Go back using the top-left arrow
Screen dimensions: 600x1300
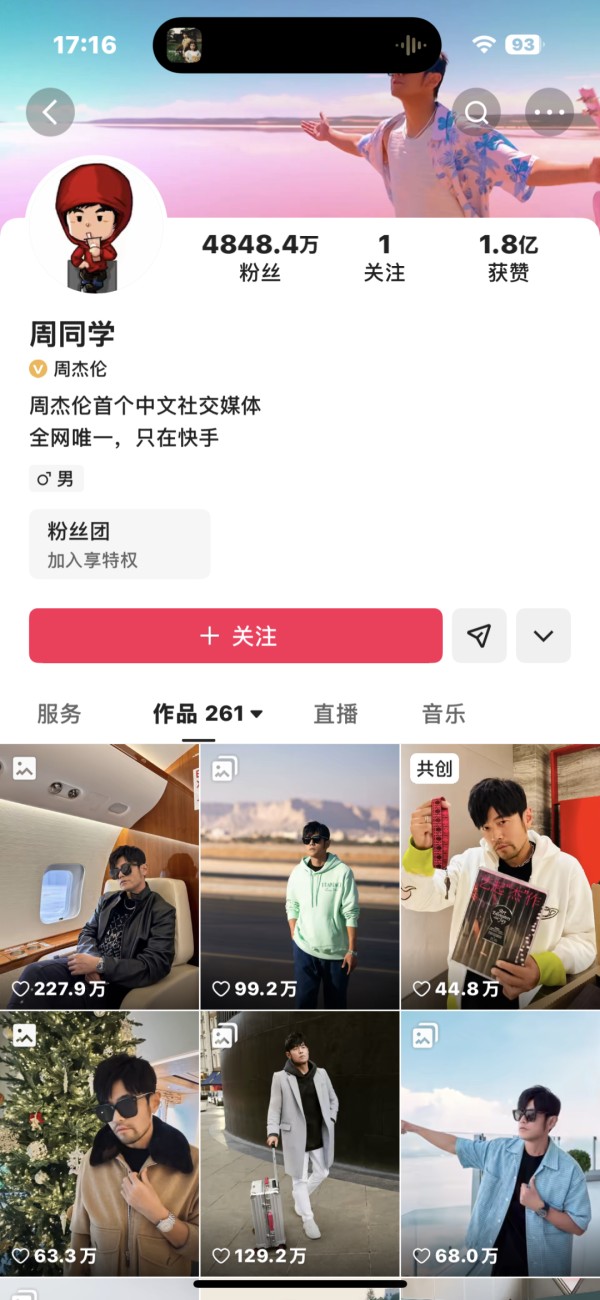[50, 112]
